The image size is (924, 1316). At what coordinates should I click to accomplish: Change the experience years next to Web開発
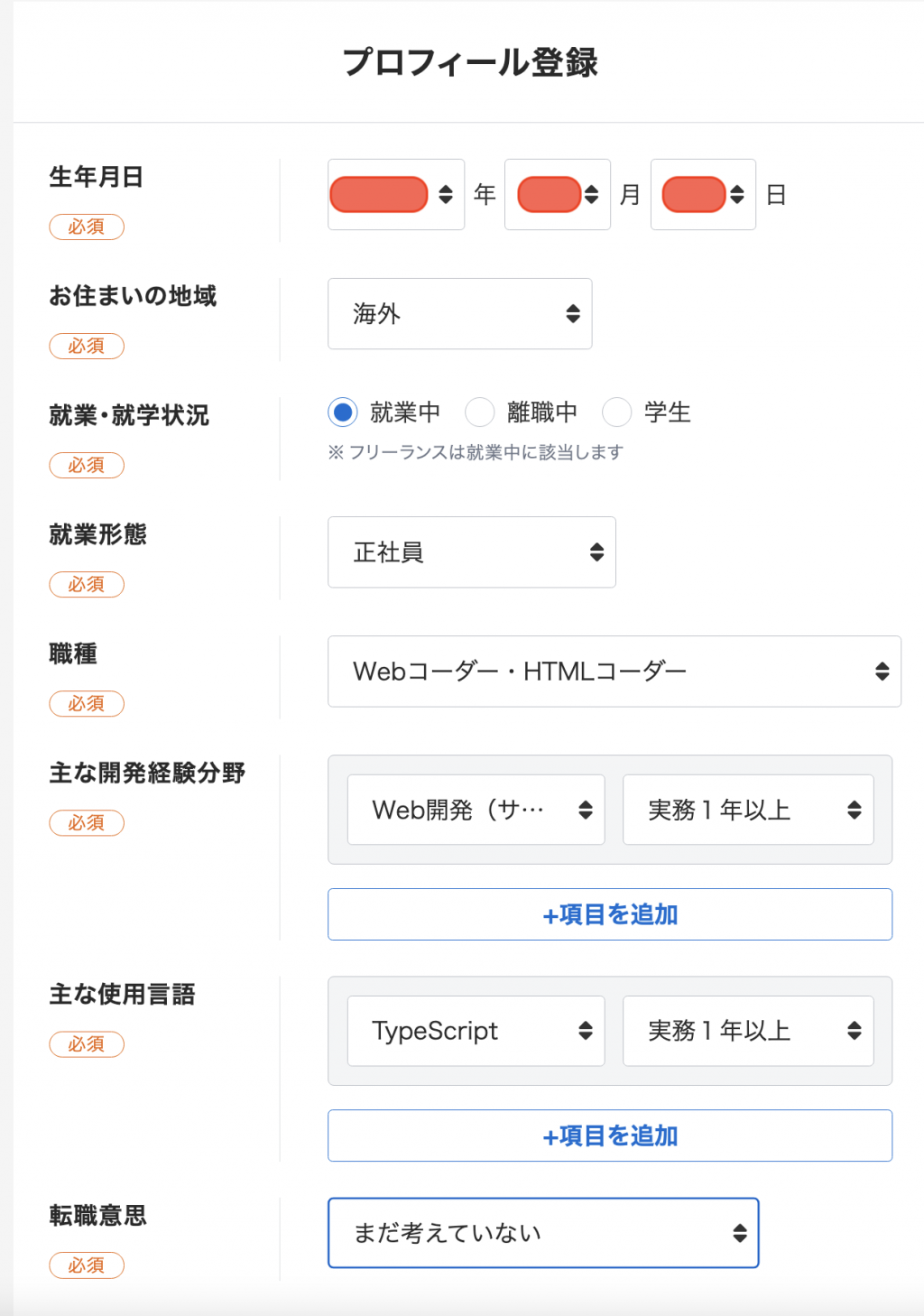[x=747, y=810]
